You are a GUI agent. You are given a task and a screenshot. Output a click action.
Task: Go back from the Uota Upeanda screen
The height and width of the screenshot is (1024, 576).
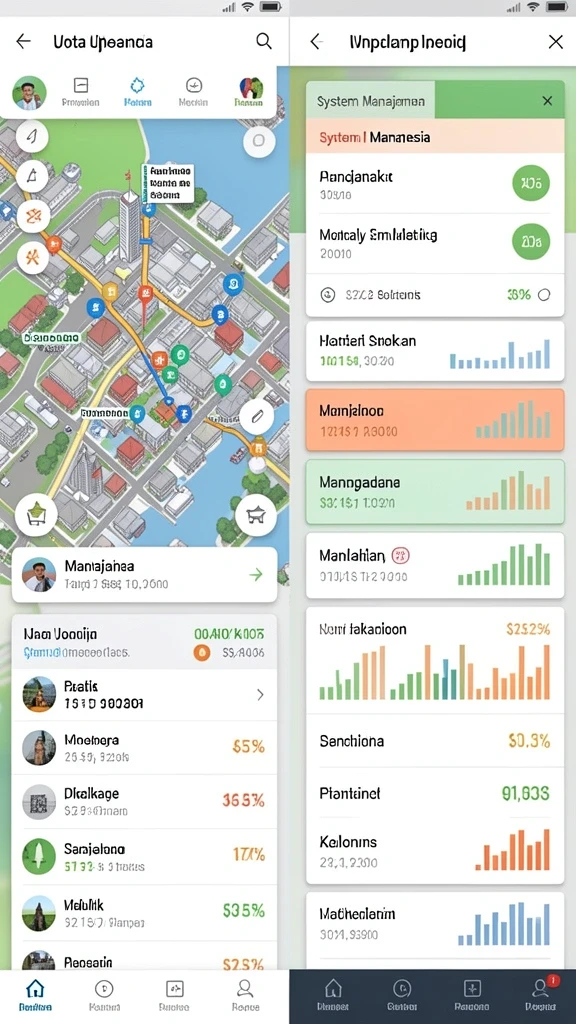coord(24,42)
